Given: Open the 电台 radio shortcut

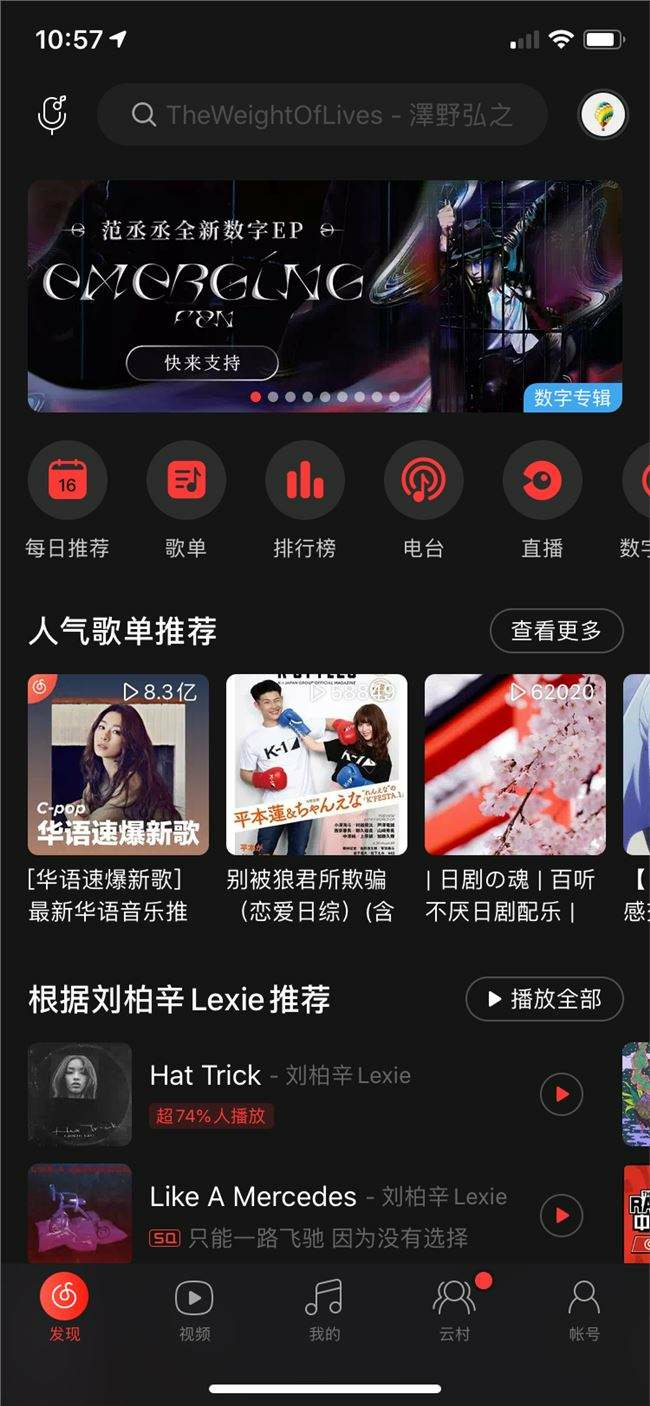Looking at the screenshot, I should [x=423, y=483].
